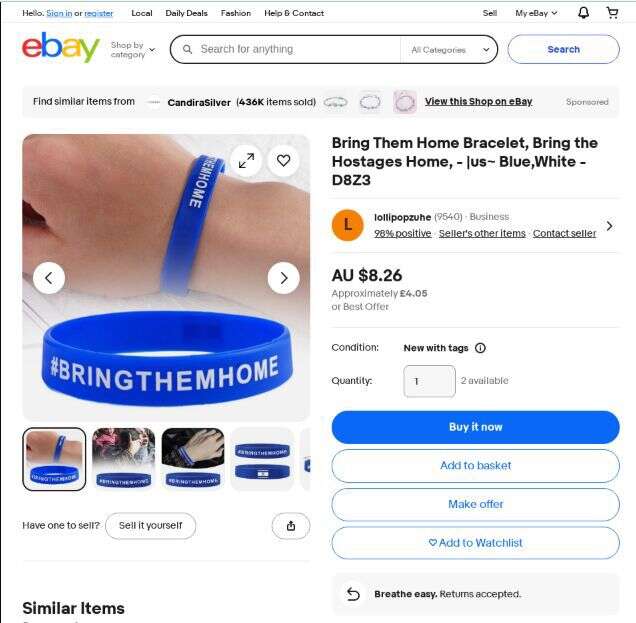Image resolution: width=636 pixels, height=623 pixels.
Task: Open the notifications bell
Action: click(x=584, y=13)
